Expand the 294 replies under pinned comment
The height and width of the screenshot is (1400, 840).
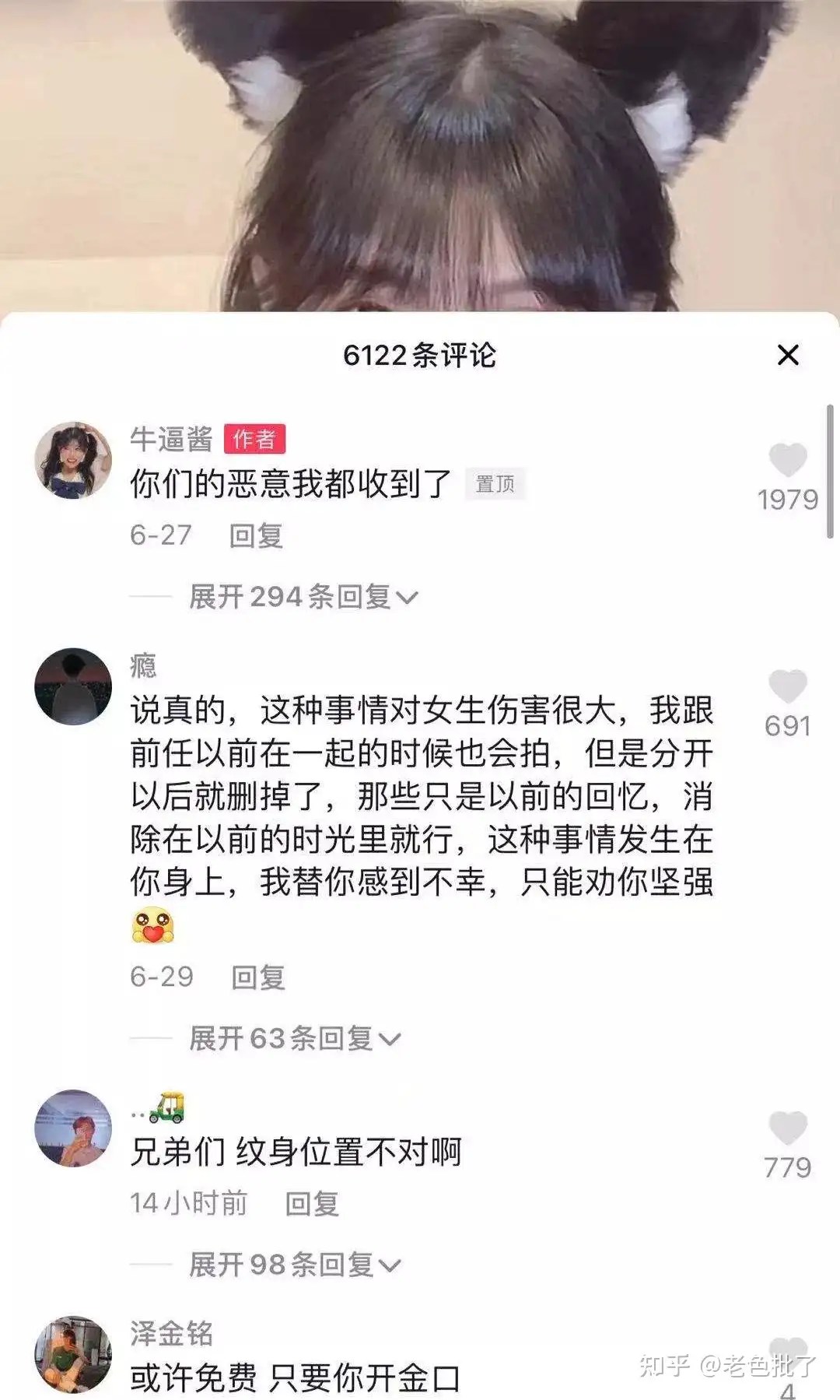coord(296,594)
